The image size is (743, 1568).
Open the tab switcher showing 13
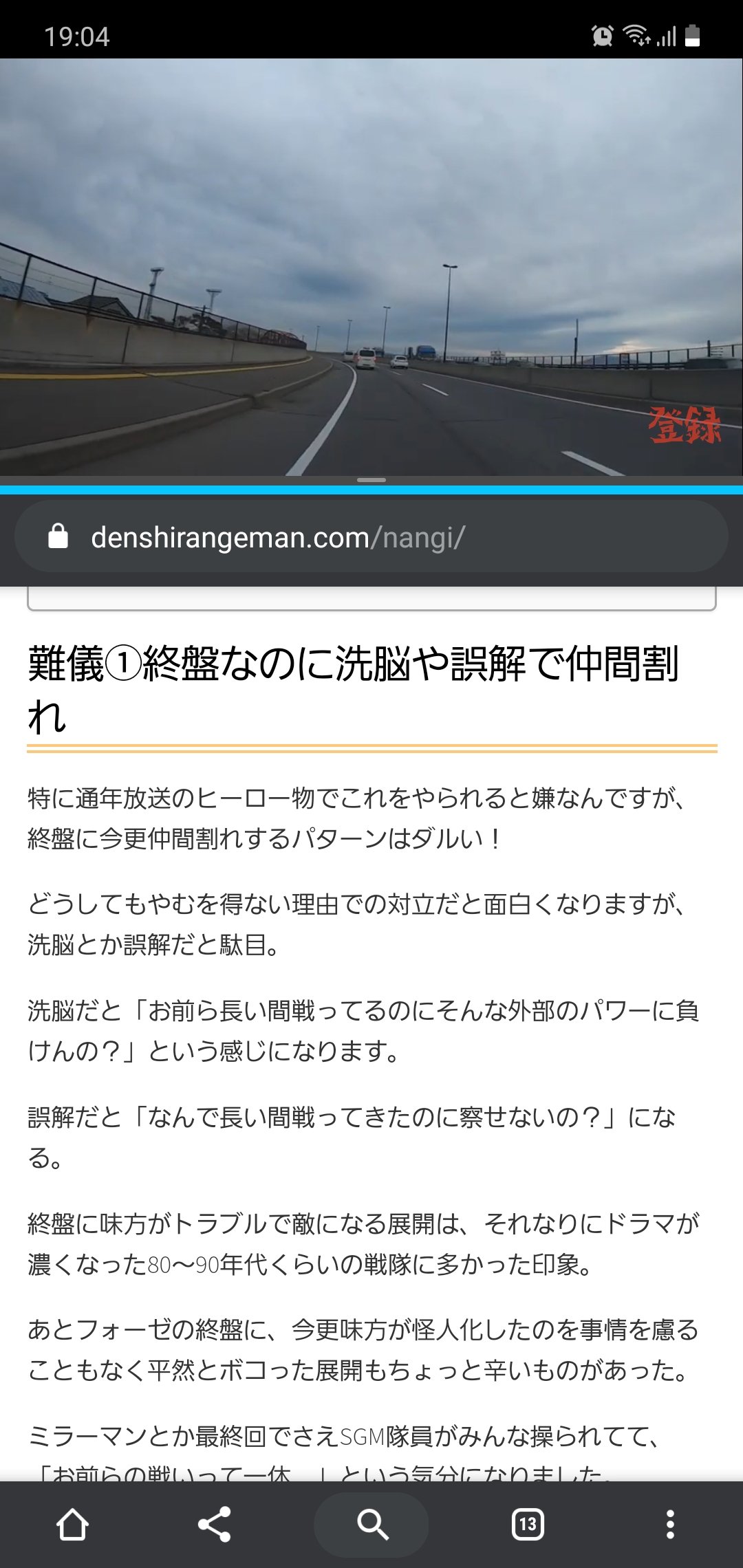click(528, 1525)
